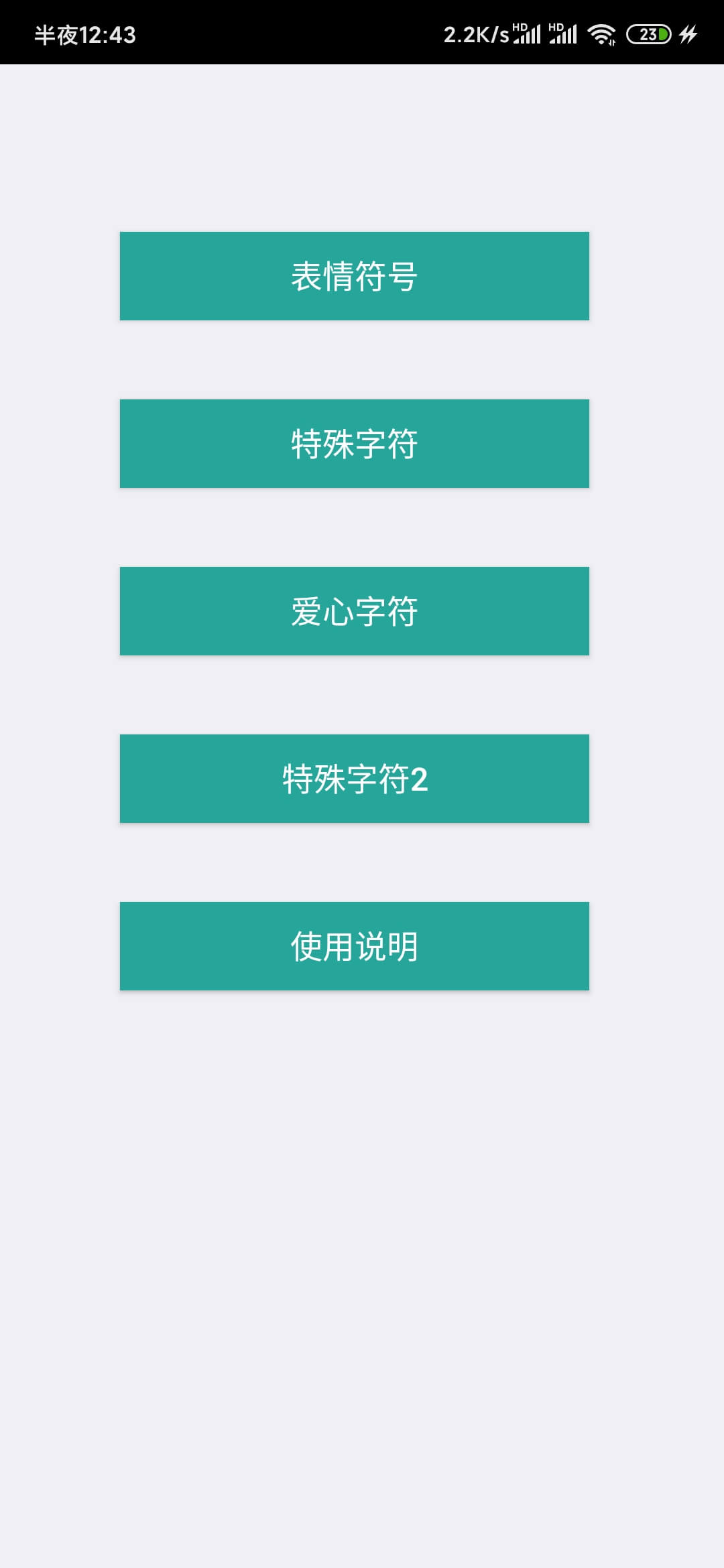Image resolution: width=724 pixels, height=1568 pixels.
Task: Select the 爱心字符 button
Action: point(354,611)
